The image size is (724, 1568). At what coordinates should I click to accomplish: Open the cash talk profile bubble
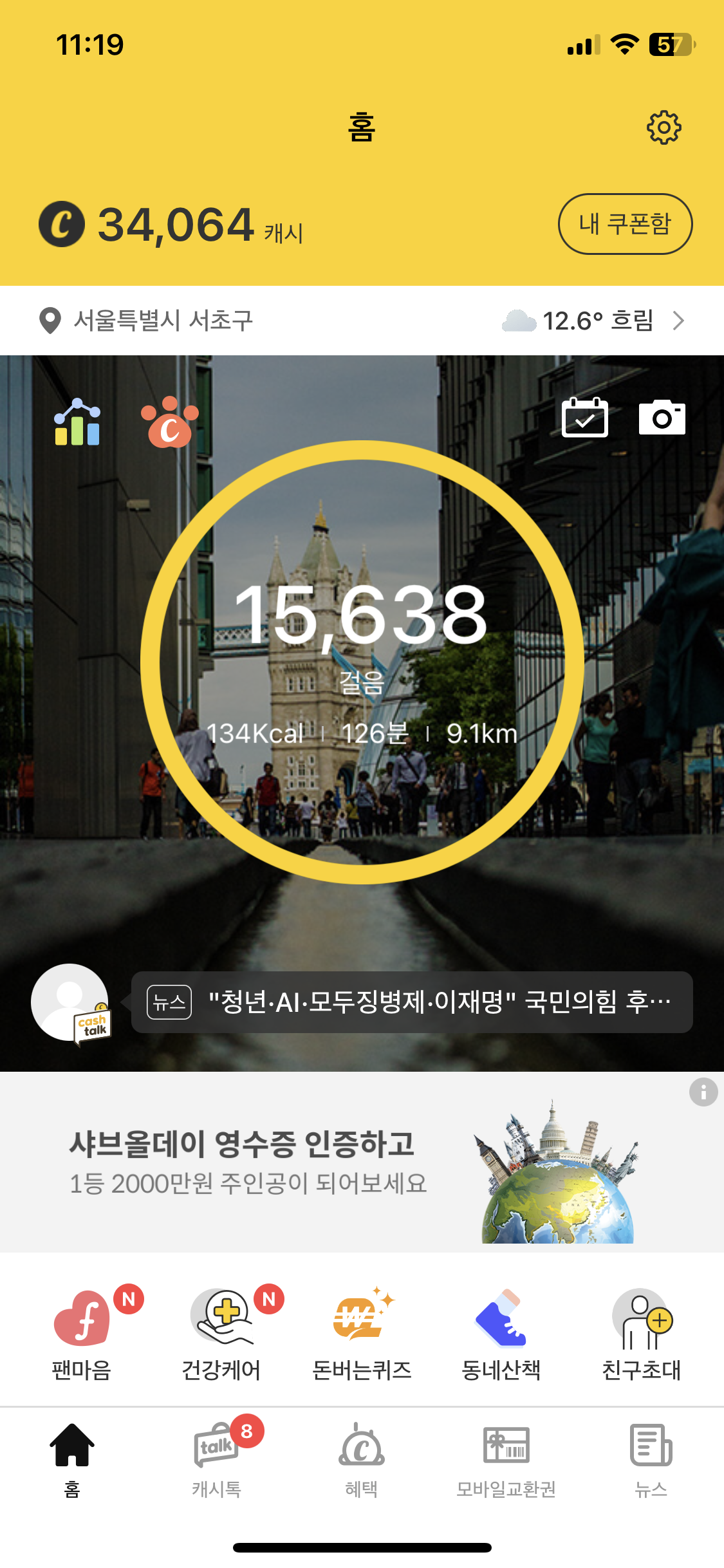(71, 1003)
